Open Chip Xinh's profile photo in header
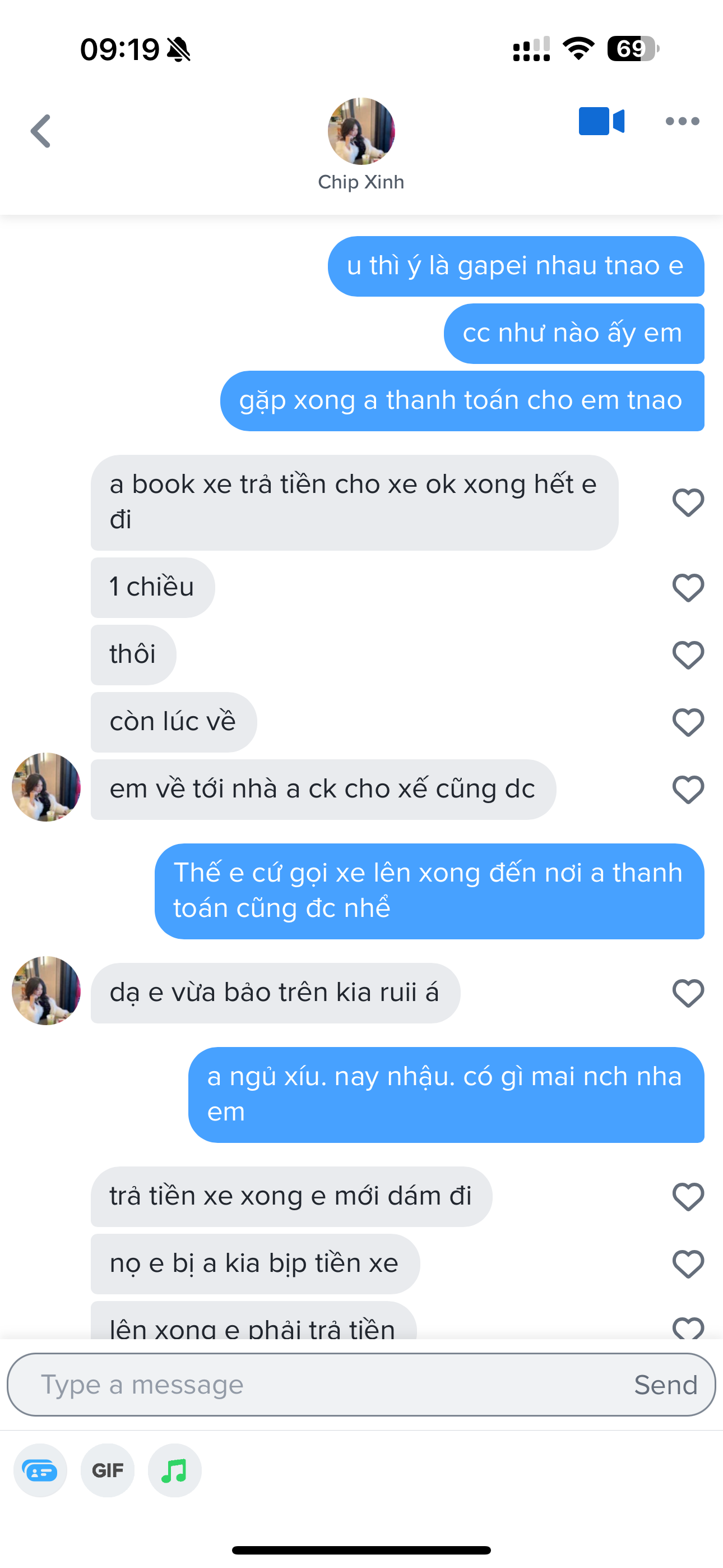Image resolution: width=723 pixels, height=1568 pixels. [x=361, y=131]
